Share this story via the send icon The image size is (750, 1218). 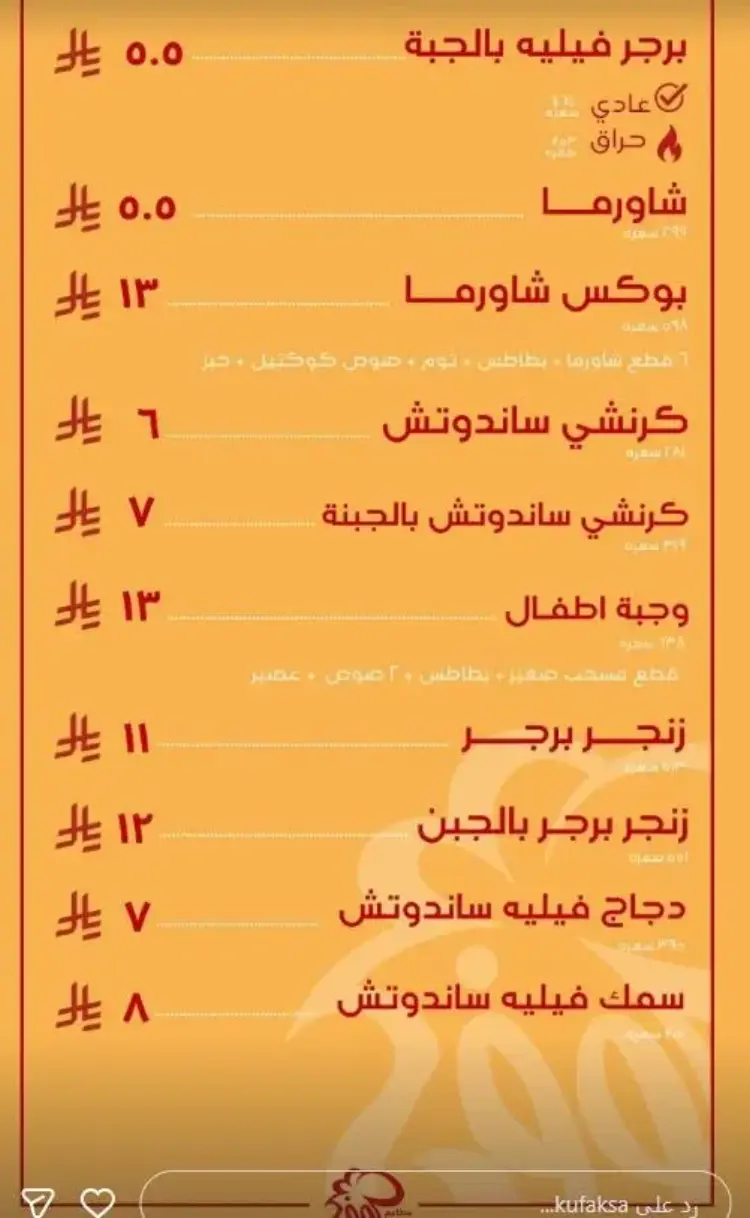pyautogui.click(x=36, y=1201)
